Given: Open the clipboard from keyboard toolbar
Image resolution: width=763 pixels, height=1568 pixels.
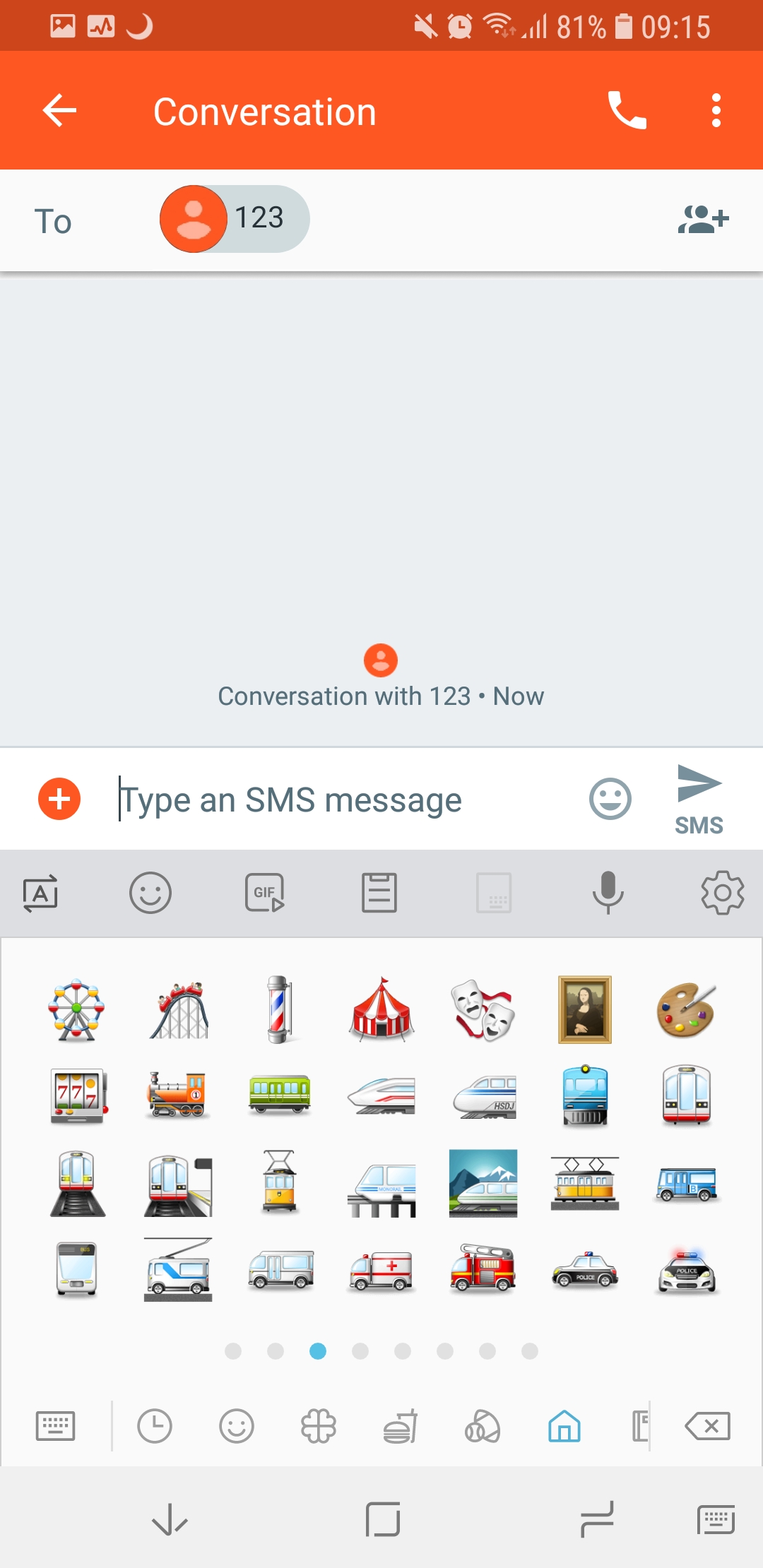Looking at the screenshot, I should tap(379, 893).
